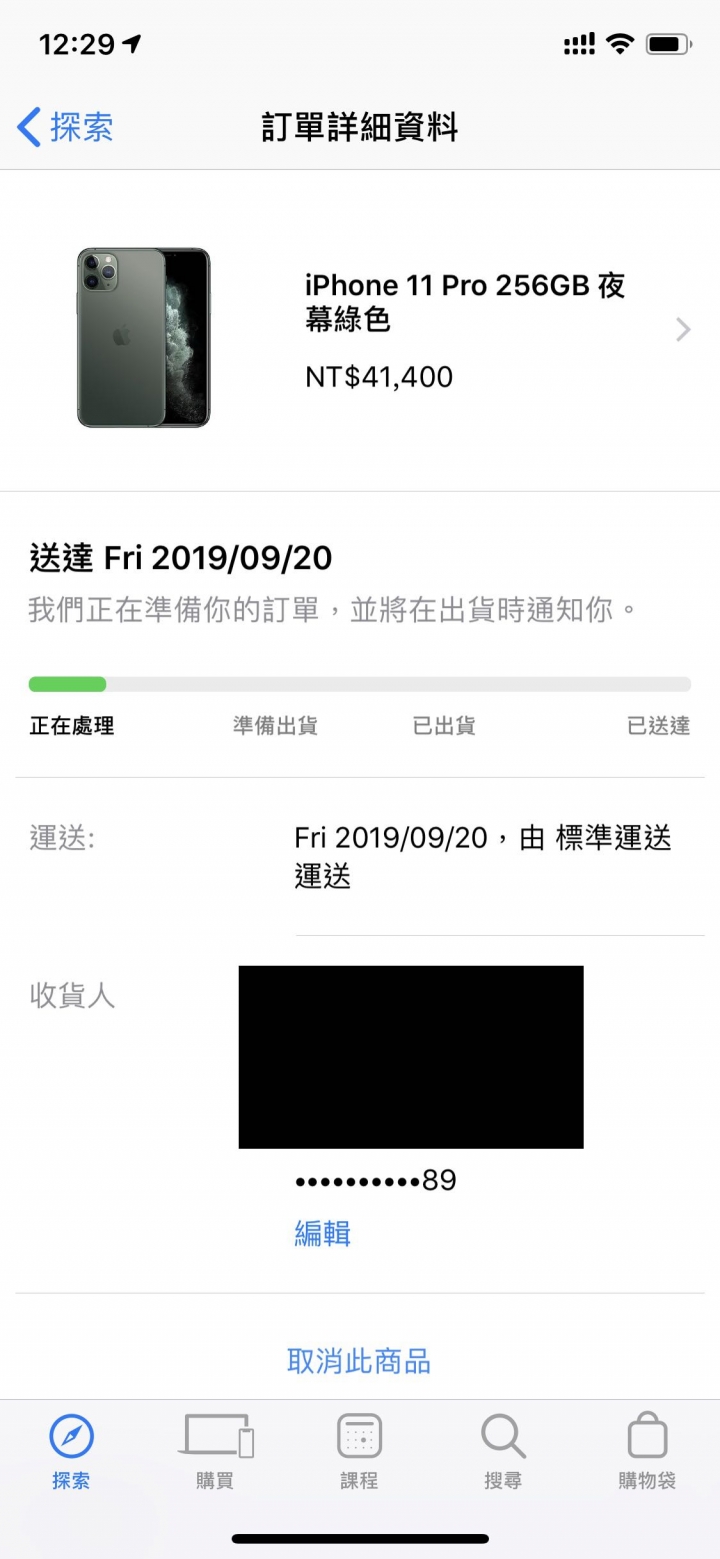Tap 編輯 to edit recipient info
The width and height of the screenshot is (720, 1559).
point(322,1233)
